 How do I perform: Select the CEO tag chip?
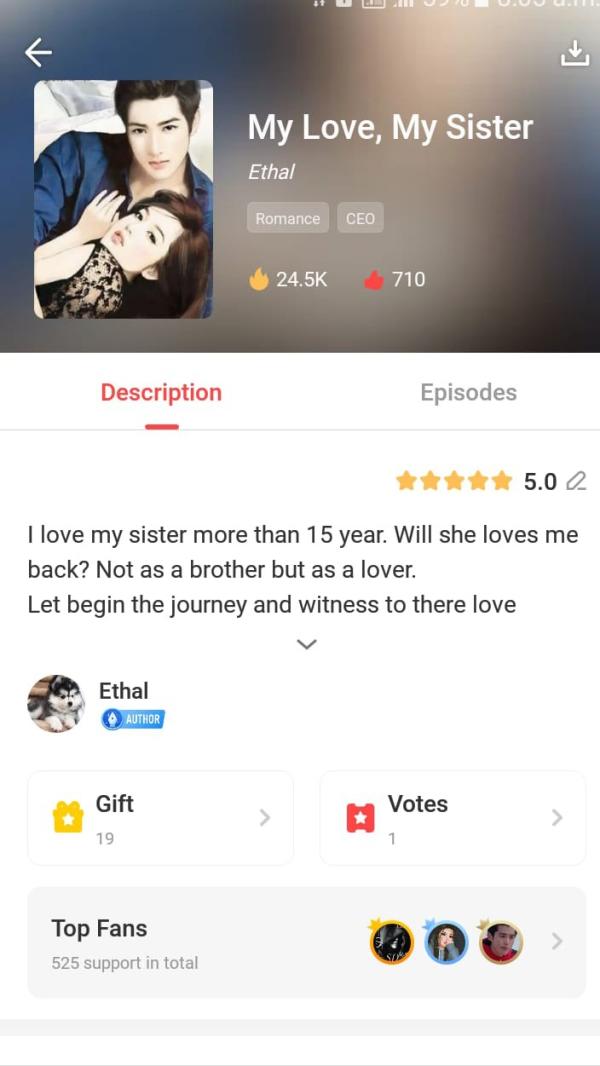(360, 219)
